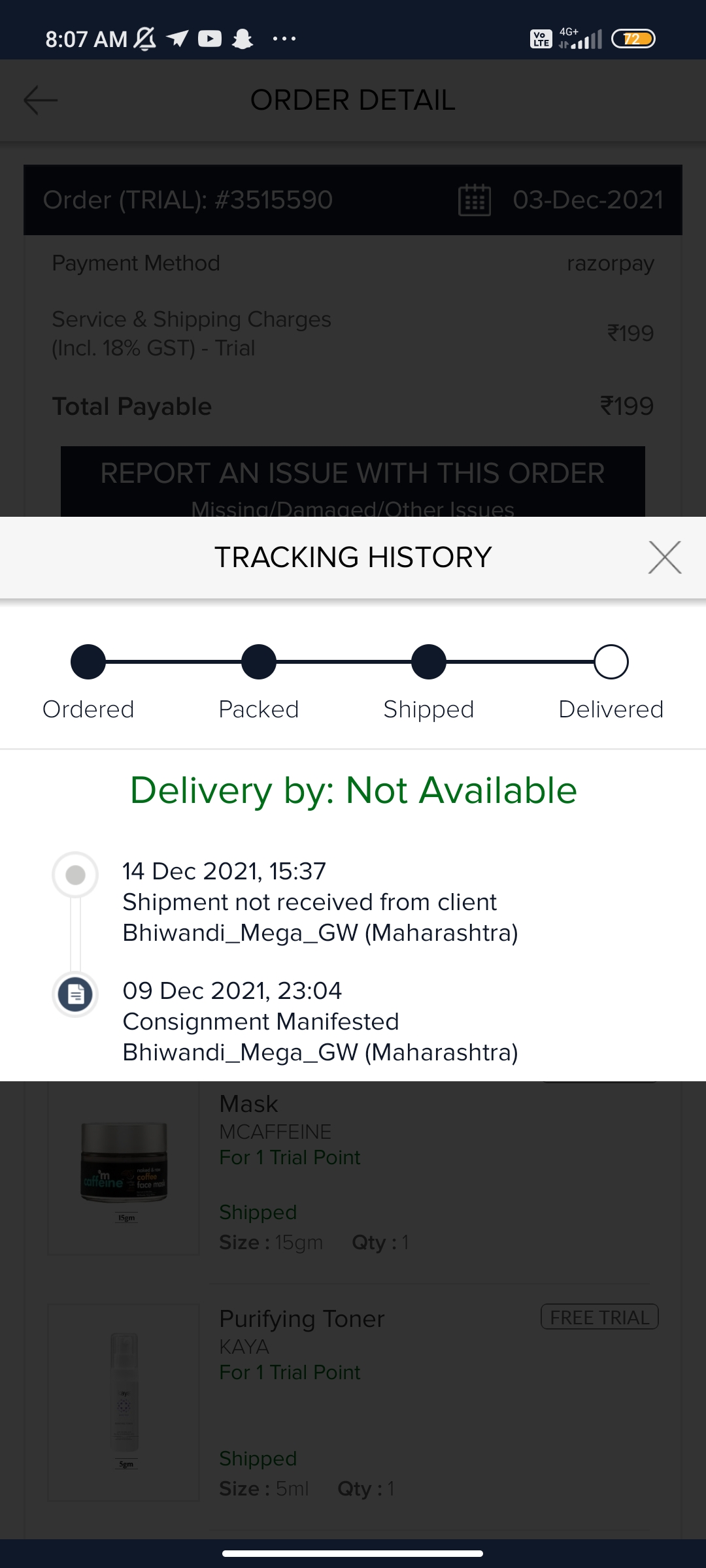Report an issue with this order
The image size is (706, 1568).
(x=352, y=482)
